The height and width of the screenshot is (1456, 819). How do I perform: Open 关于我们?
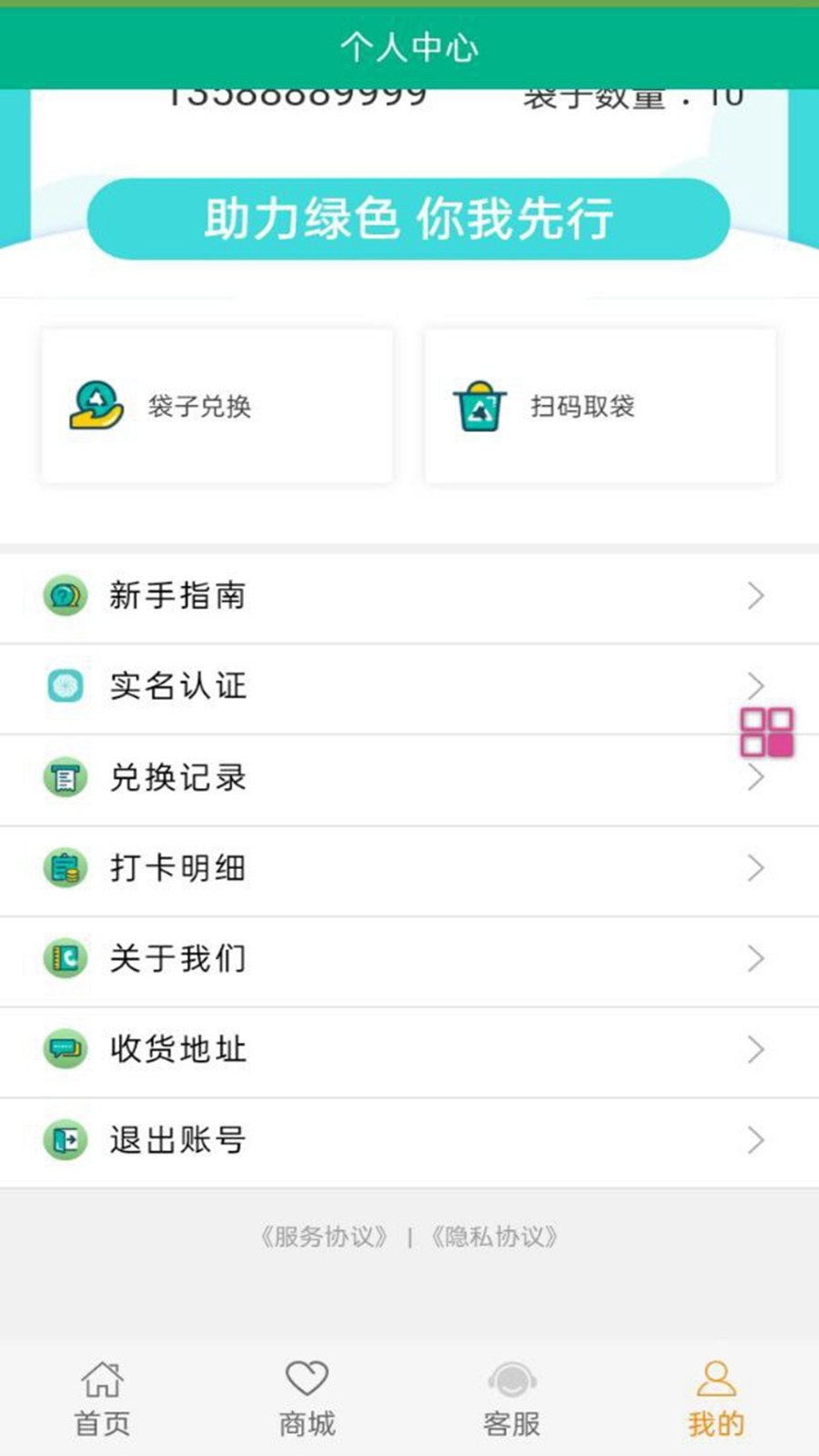pos(409,961)
